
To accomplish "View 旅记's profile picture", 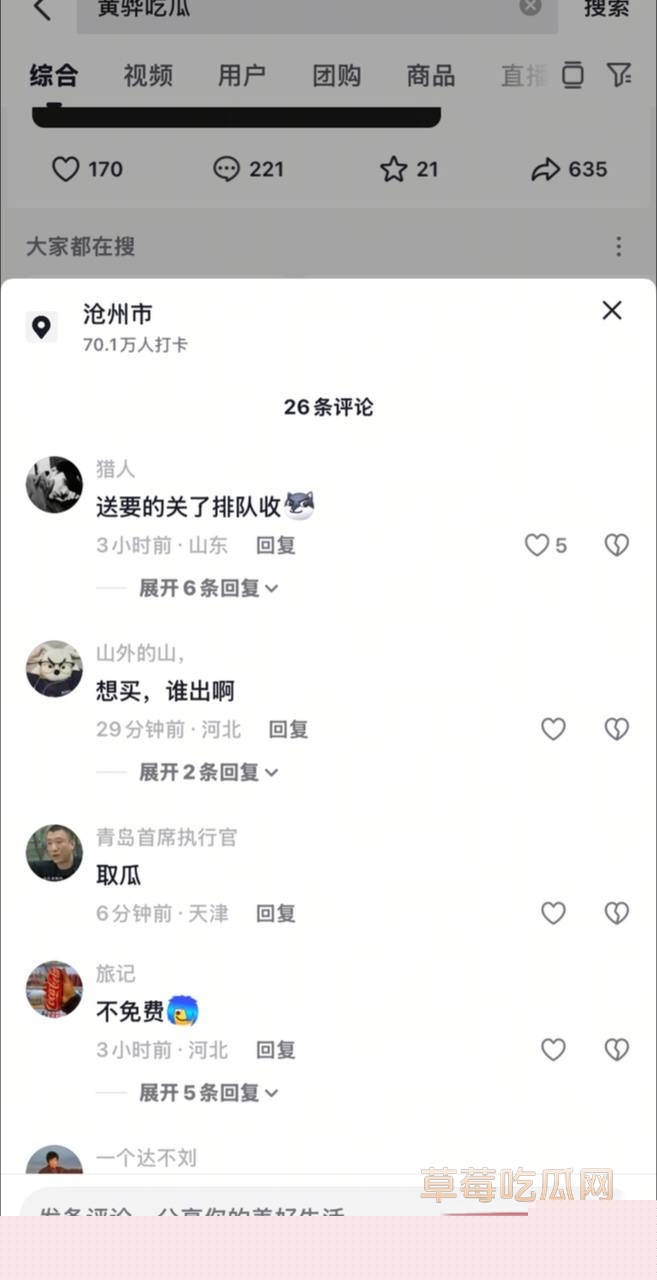I will click(54, 990).
